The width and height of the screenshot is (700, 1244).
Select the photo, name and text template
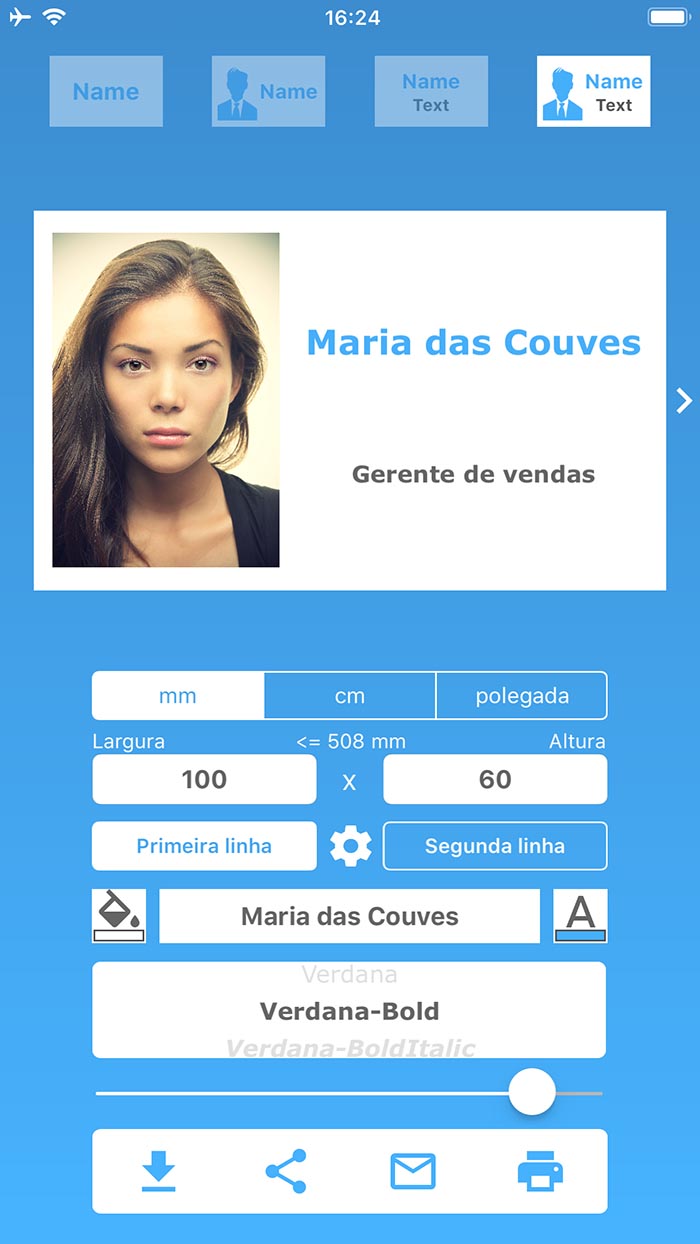[593, 91]
